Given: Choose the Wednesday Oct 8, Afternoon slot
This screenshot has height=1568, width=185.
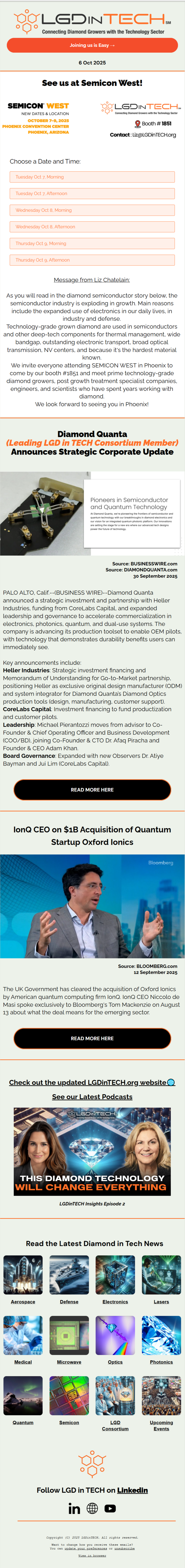Looking at the screenshot, I should [x=92, y=226].
